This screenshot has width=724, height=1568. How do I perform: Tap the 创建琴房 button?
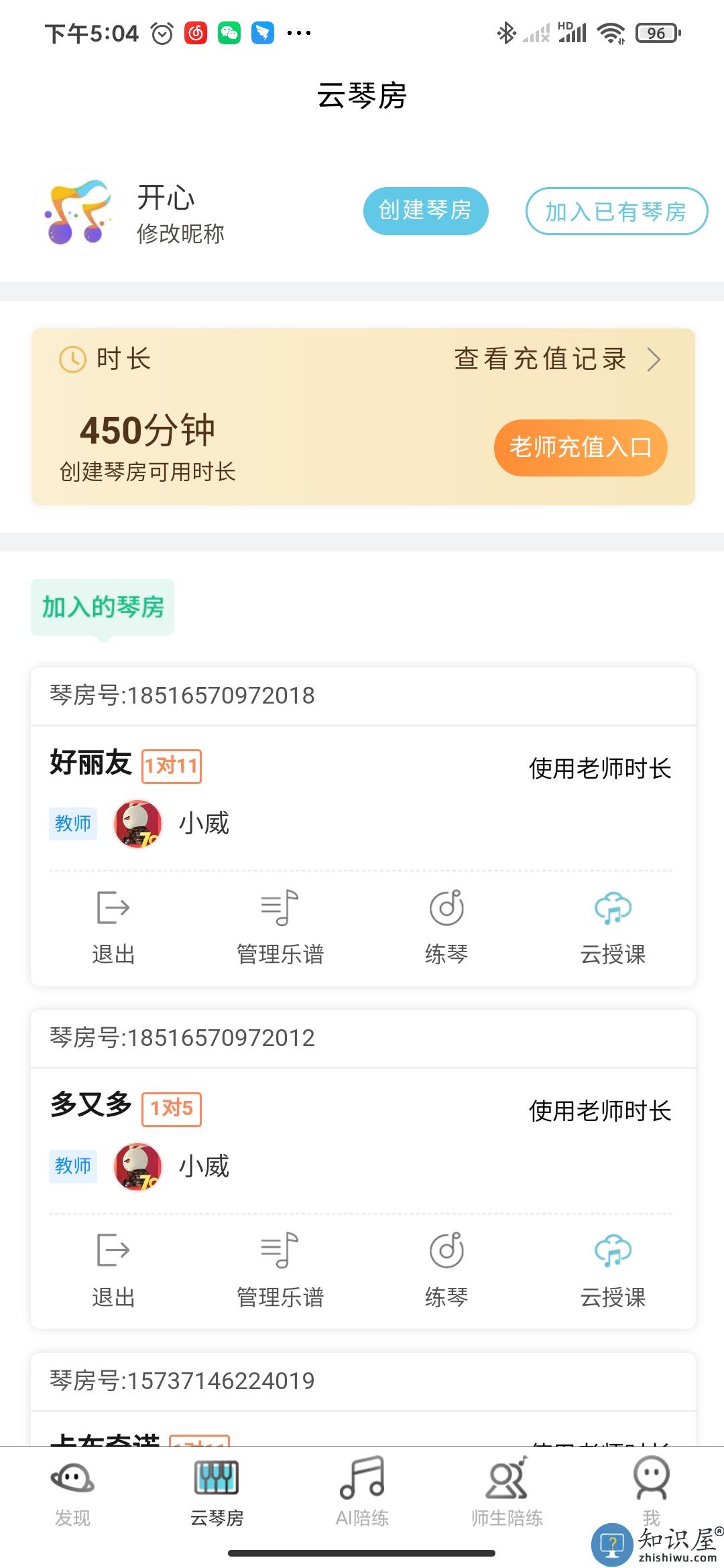pyautogui.click(x=425, y=211)
